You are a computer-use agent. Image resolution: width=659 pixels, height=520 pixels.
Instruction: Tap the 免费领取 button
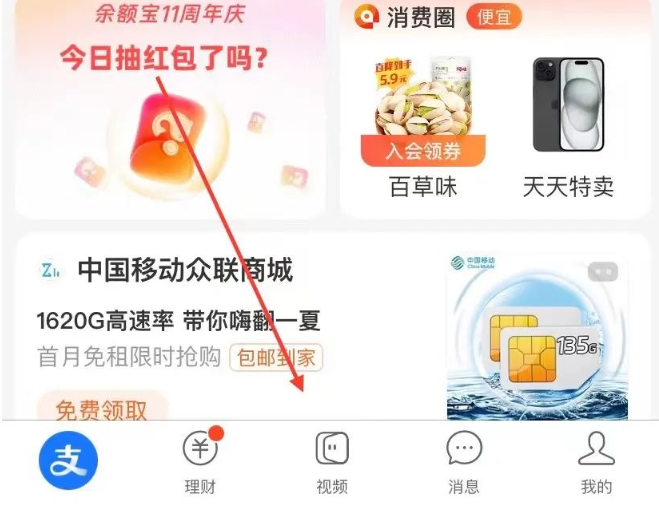click(101, 409)
